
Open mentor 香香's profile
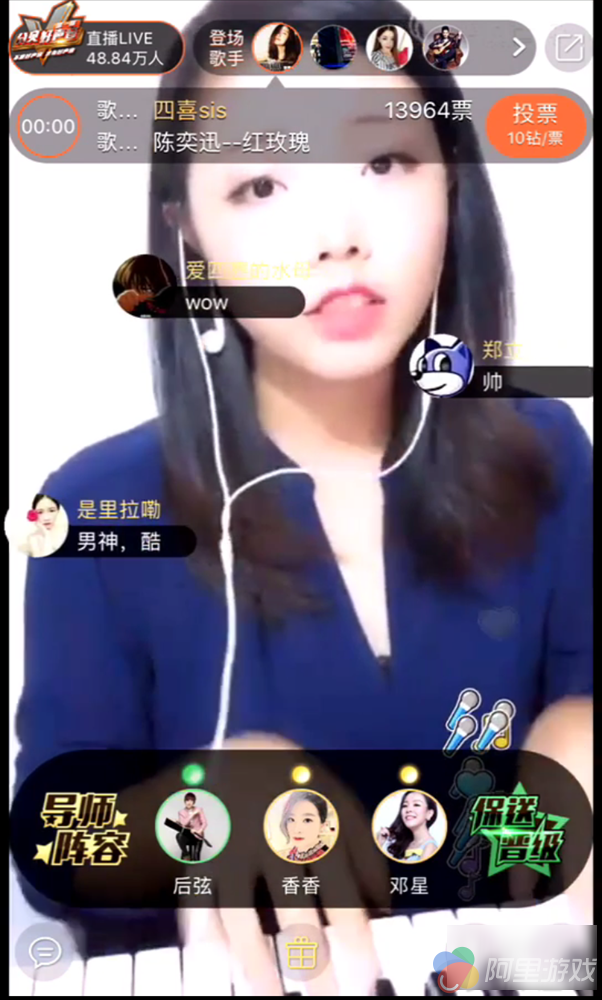(301, 826)
